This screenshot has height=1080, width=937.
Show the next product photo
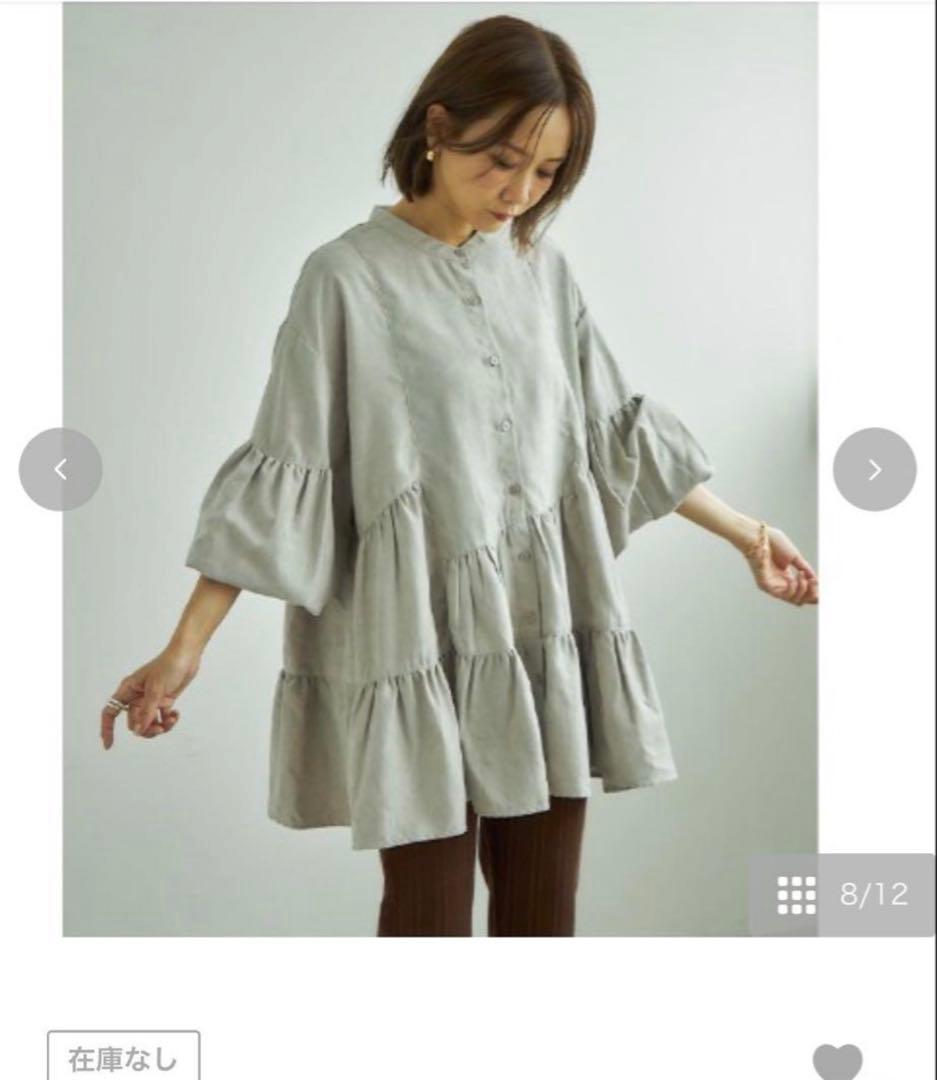click(x=874, y=469)
